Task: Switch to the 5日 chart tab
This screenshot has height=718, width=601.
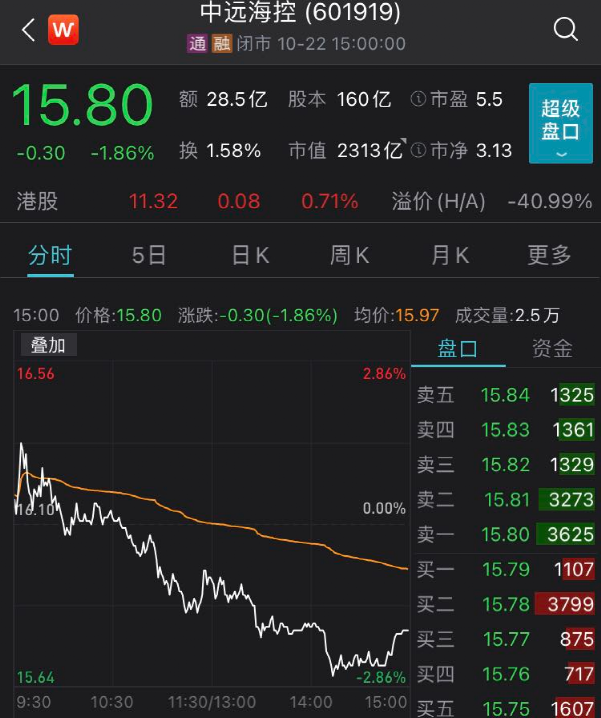Action: (x=149, y=255)
